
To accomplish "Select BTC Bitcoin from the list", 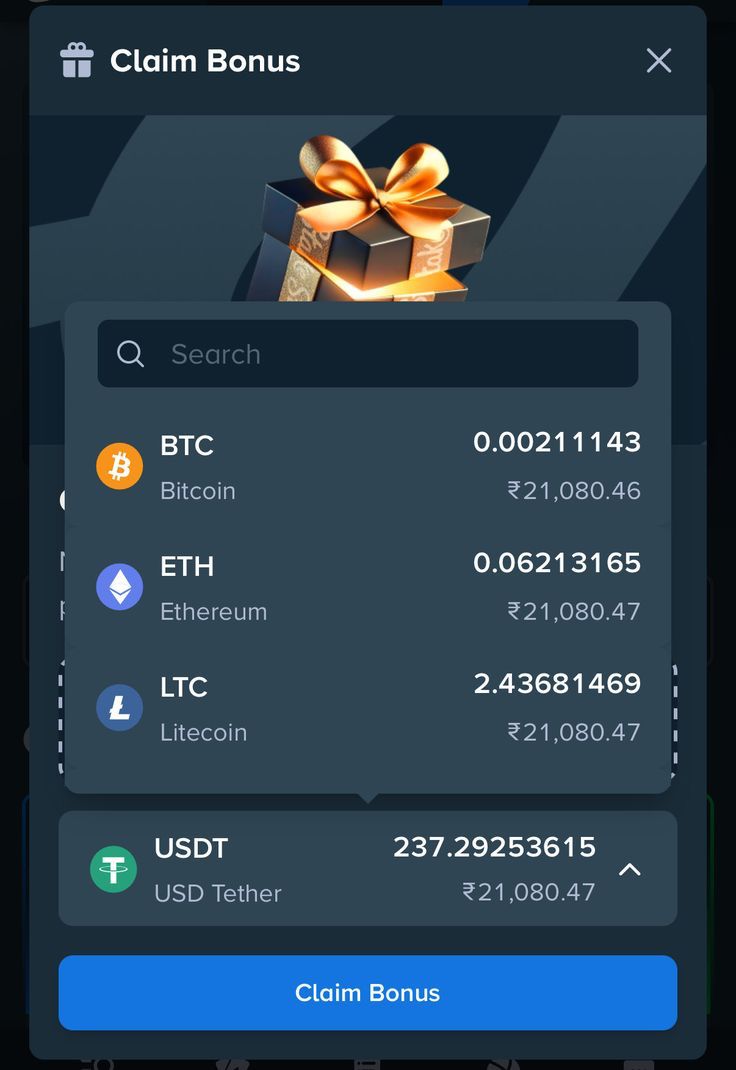I will click(368, 467).
